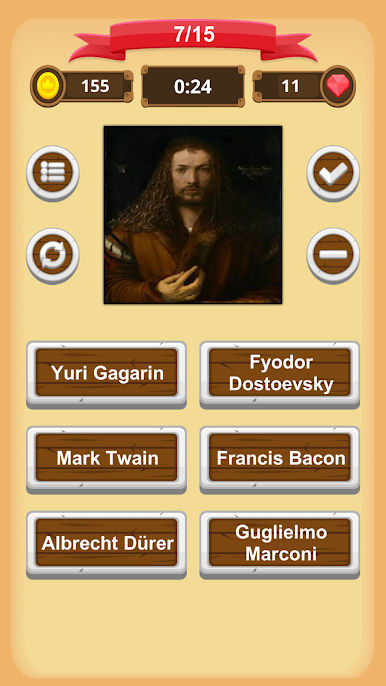Answer with Francis Bacon
386x686 pixels.
280,459
